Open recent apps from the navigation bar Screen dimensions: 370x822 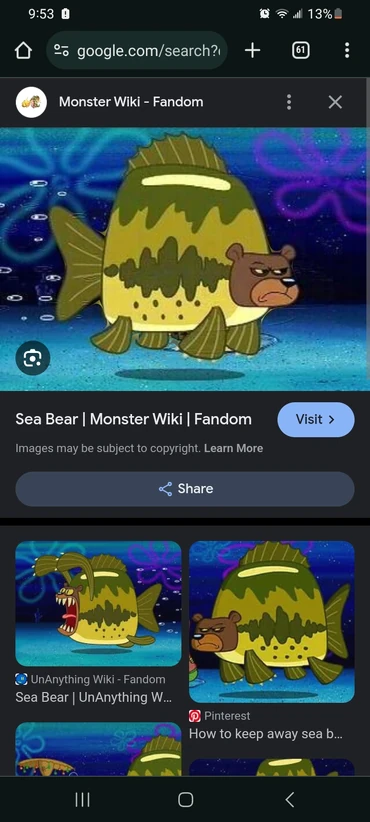[82, 799]
